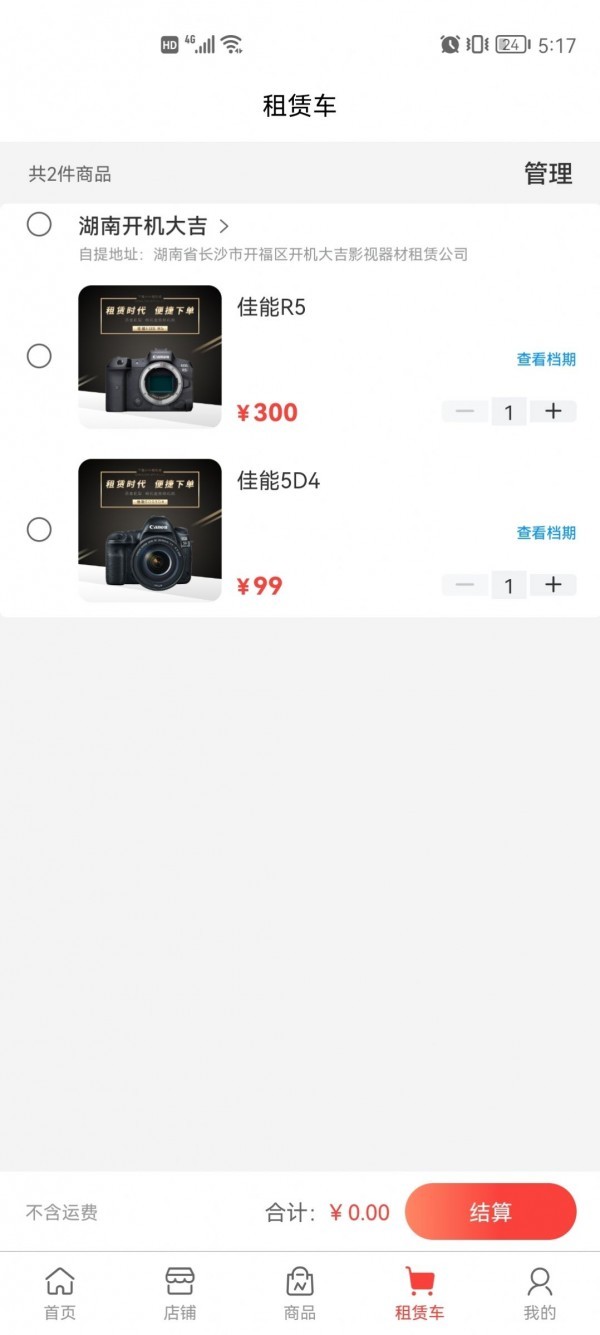
Task: Go to the 首页 home tab
Action: coord(60,1293)
